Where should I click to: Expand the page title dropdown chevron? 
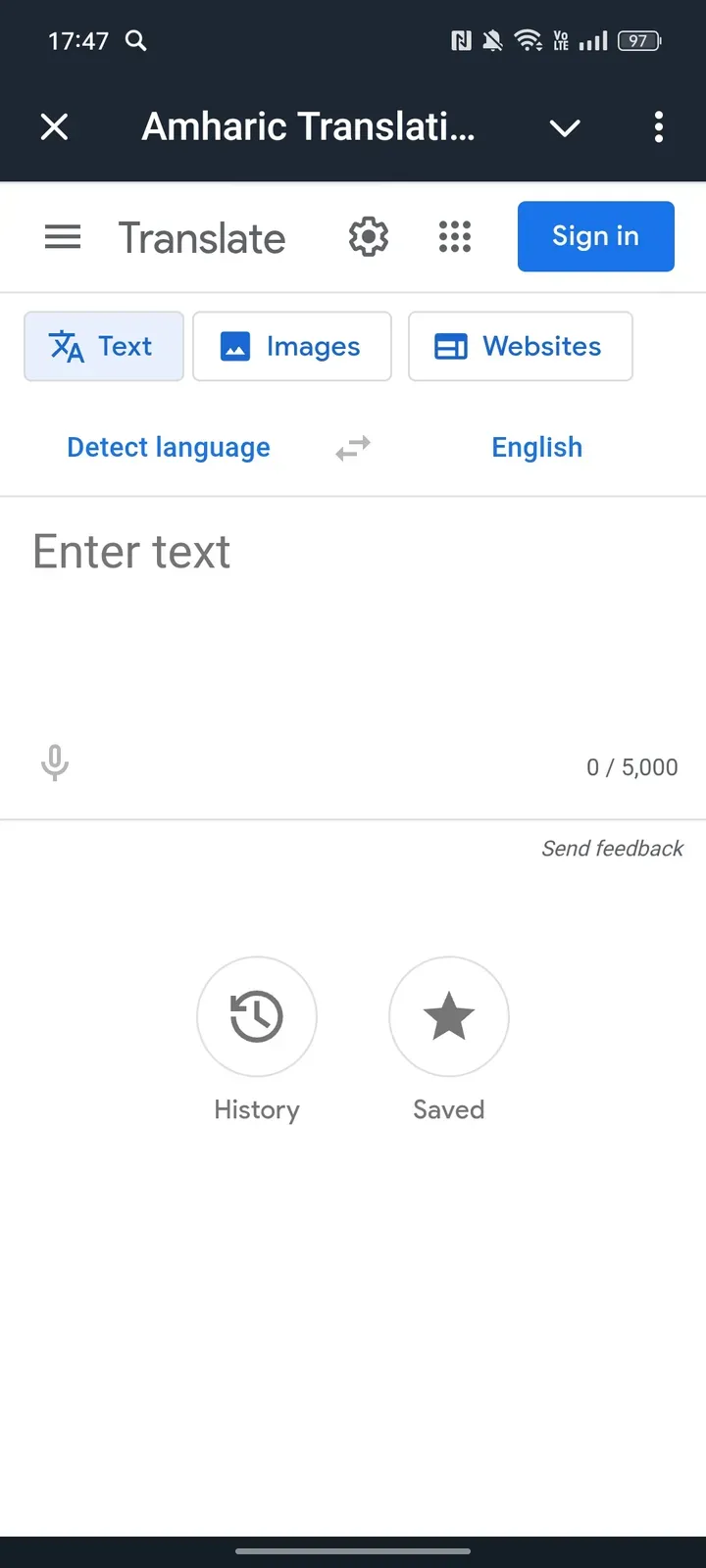tap(565, 127)
